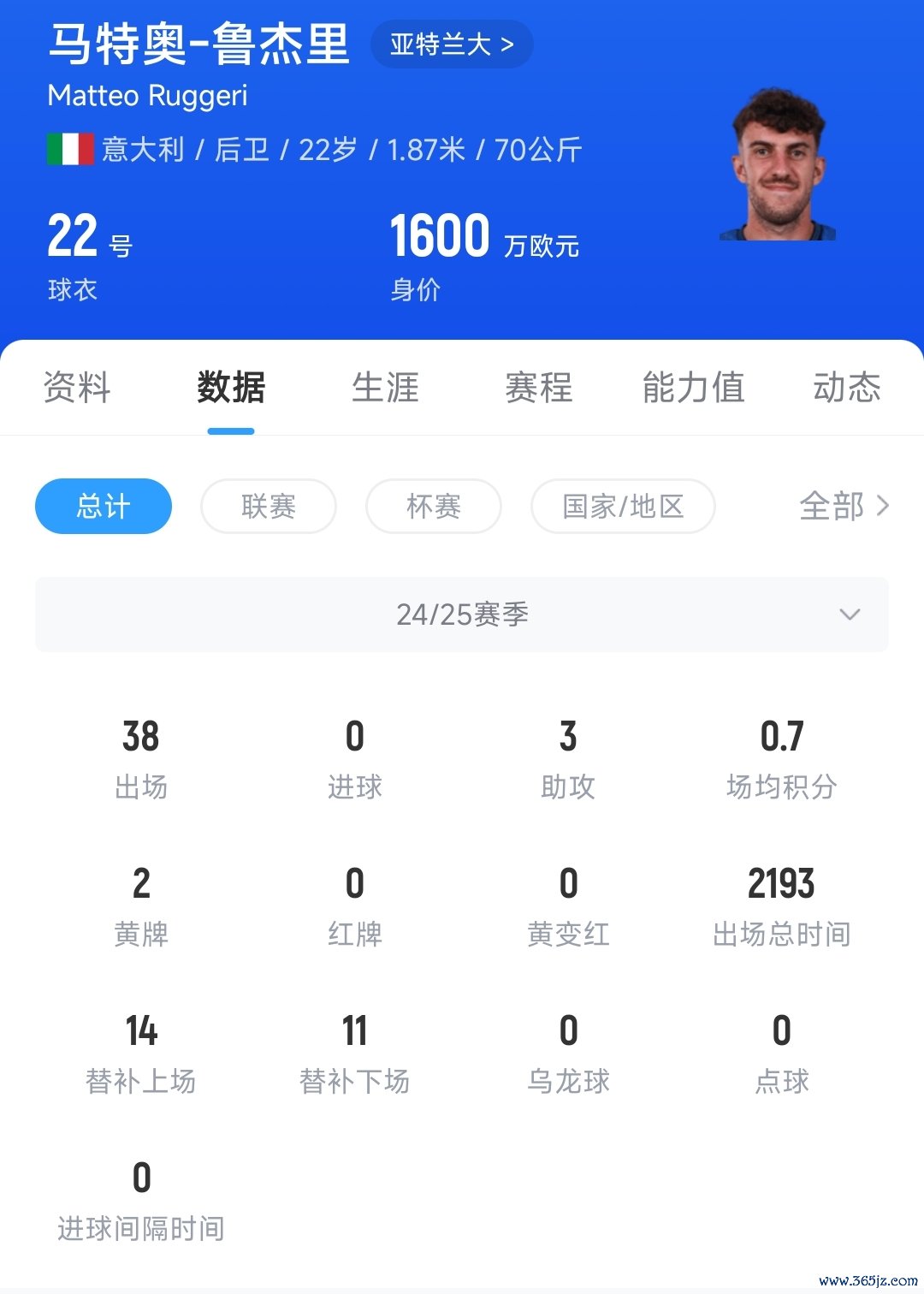Filter stats by 杯赛
Viewport: 924px width, 1294px height.
[433, 506]
